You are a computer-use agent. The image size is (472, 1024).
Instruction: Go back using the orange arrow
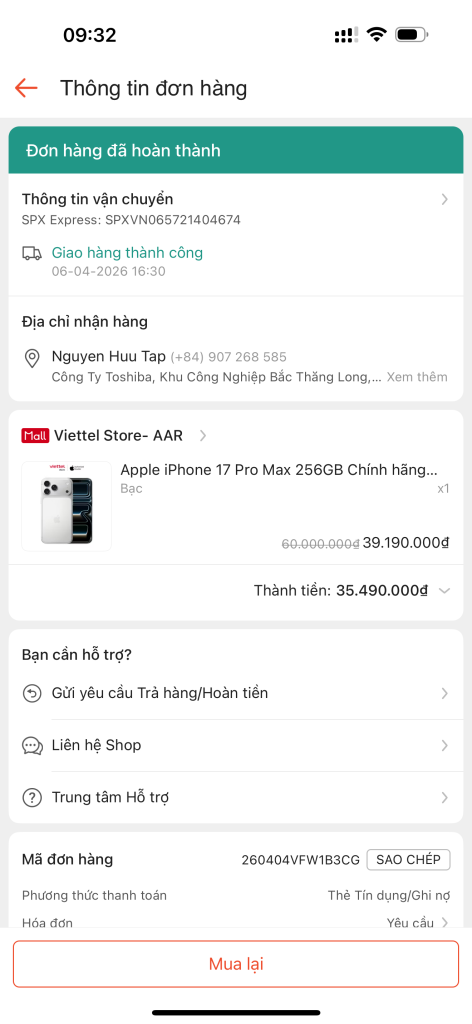[x=26, y=88]
